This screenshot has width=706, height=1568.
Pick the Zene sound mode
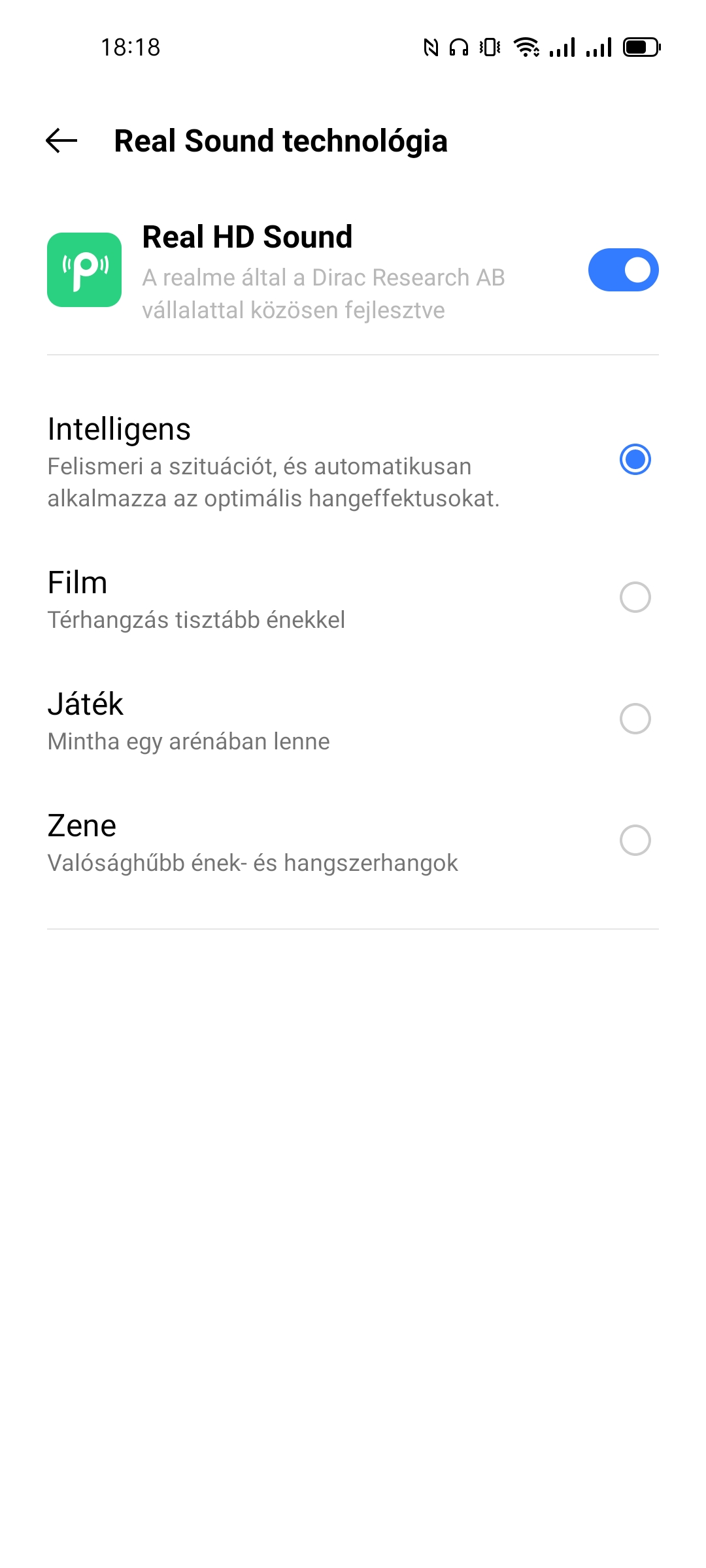pyautogui.click(x=353, y=842)
